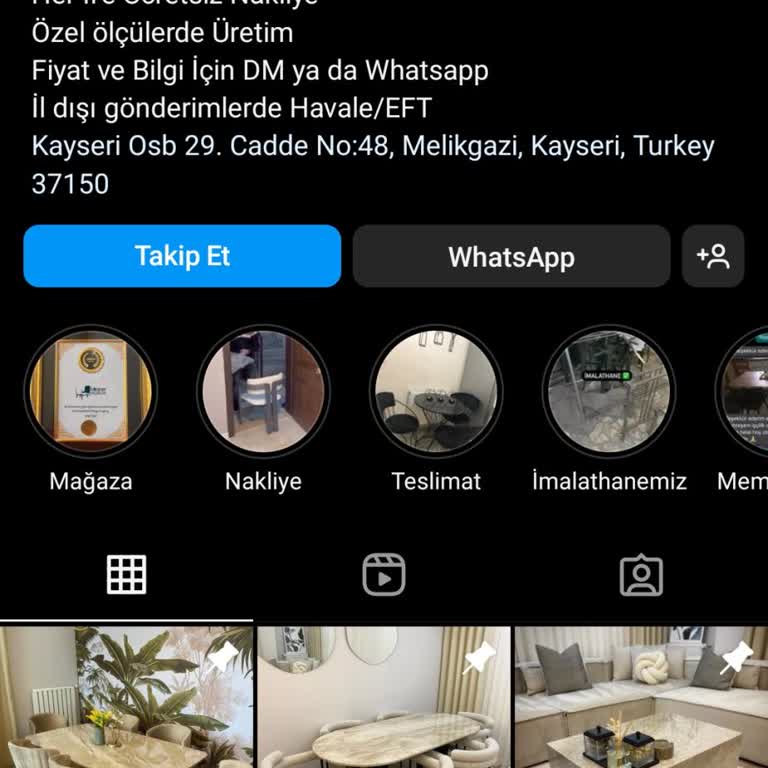Switch to the Reels tab
Screen dimensions: 768x768
384,574
